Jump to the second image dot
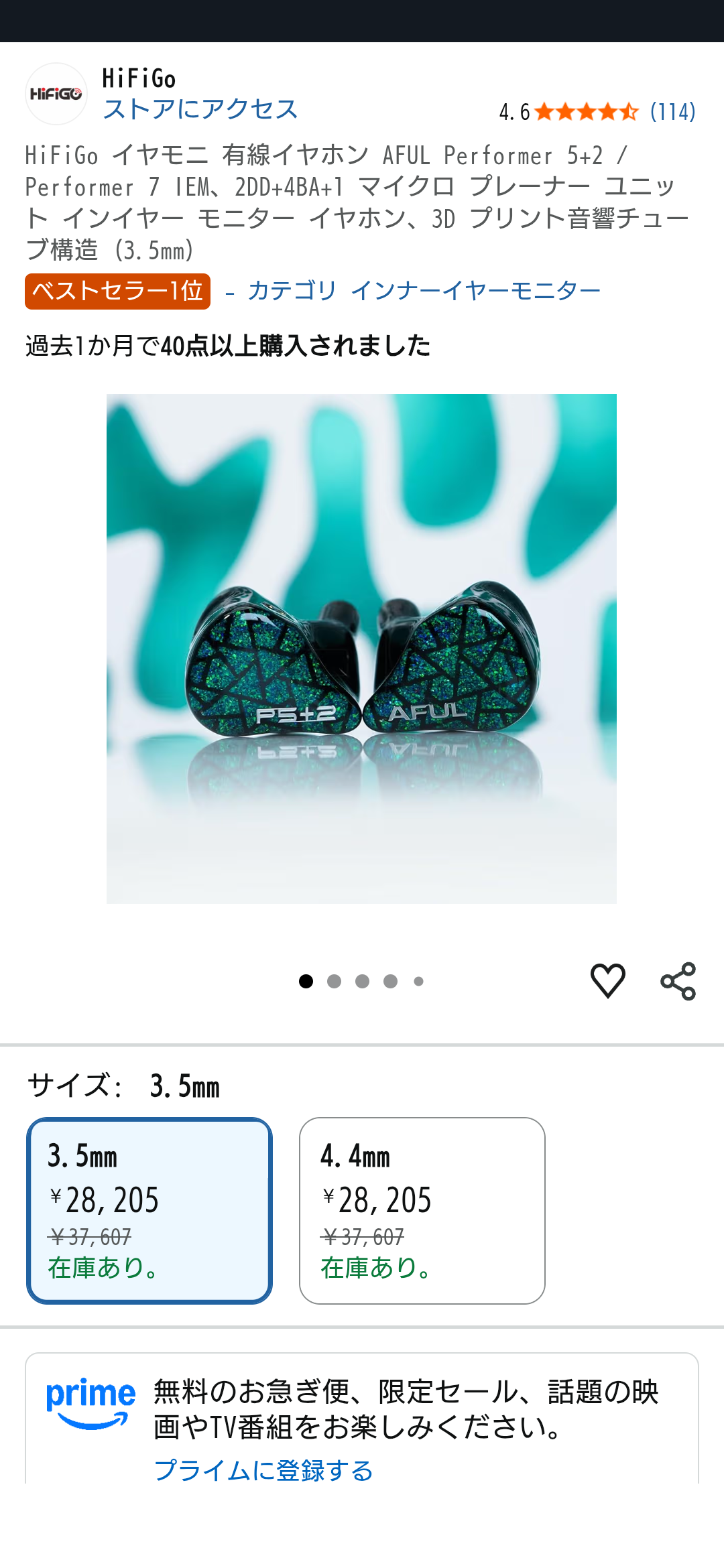 334,982
